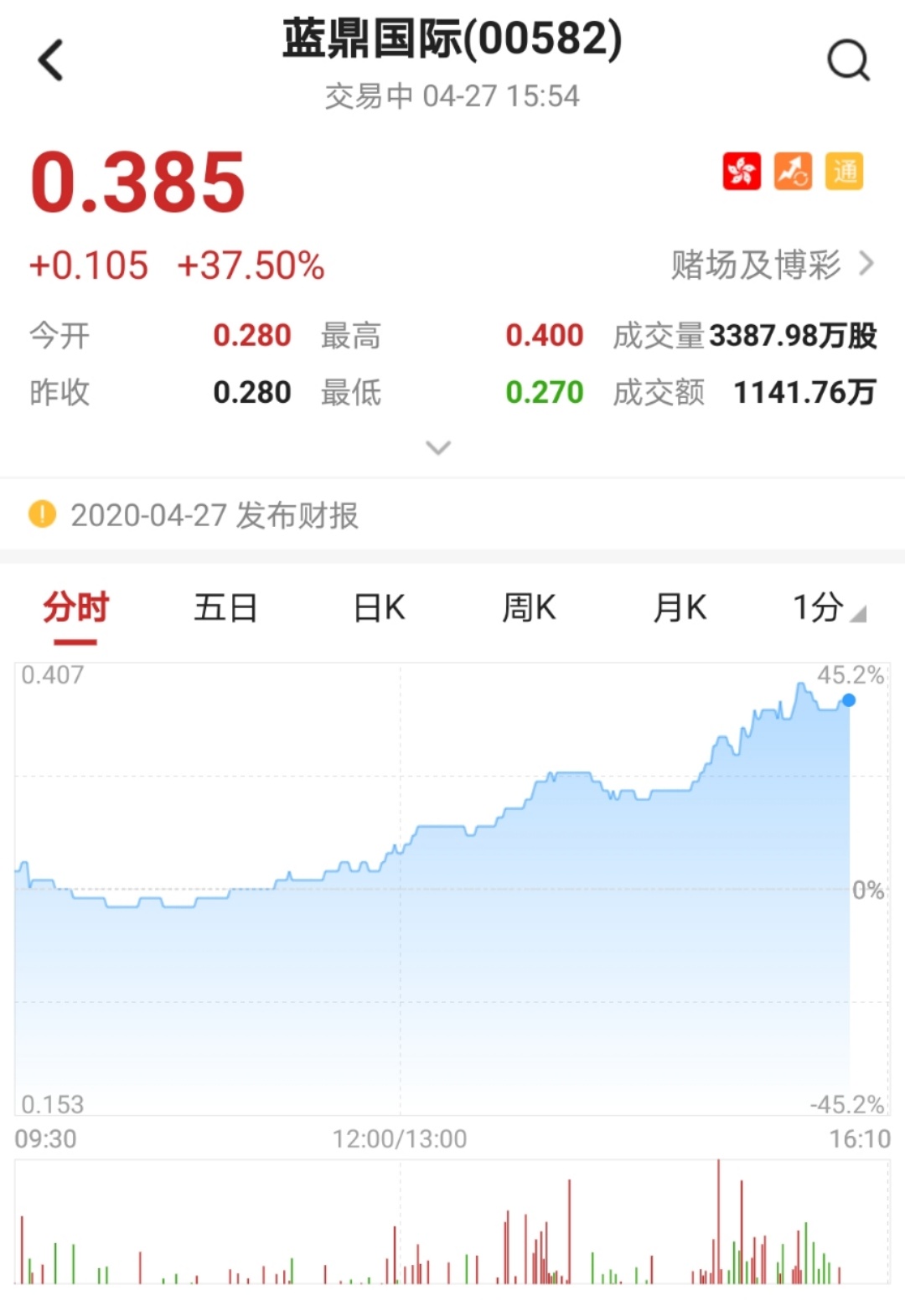Select the 分时 chart tab
This screenshot has height=1316, width=905.
point(75,608)
